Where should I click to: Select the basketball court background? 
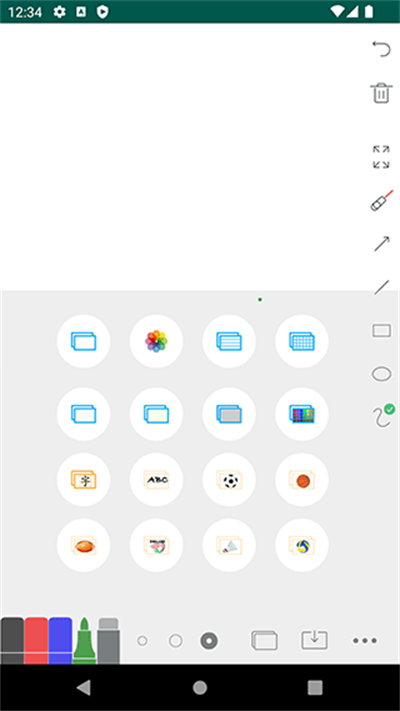pos(302,480)
